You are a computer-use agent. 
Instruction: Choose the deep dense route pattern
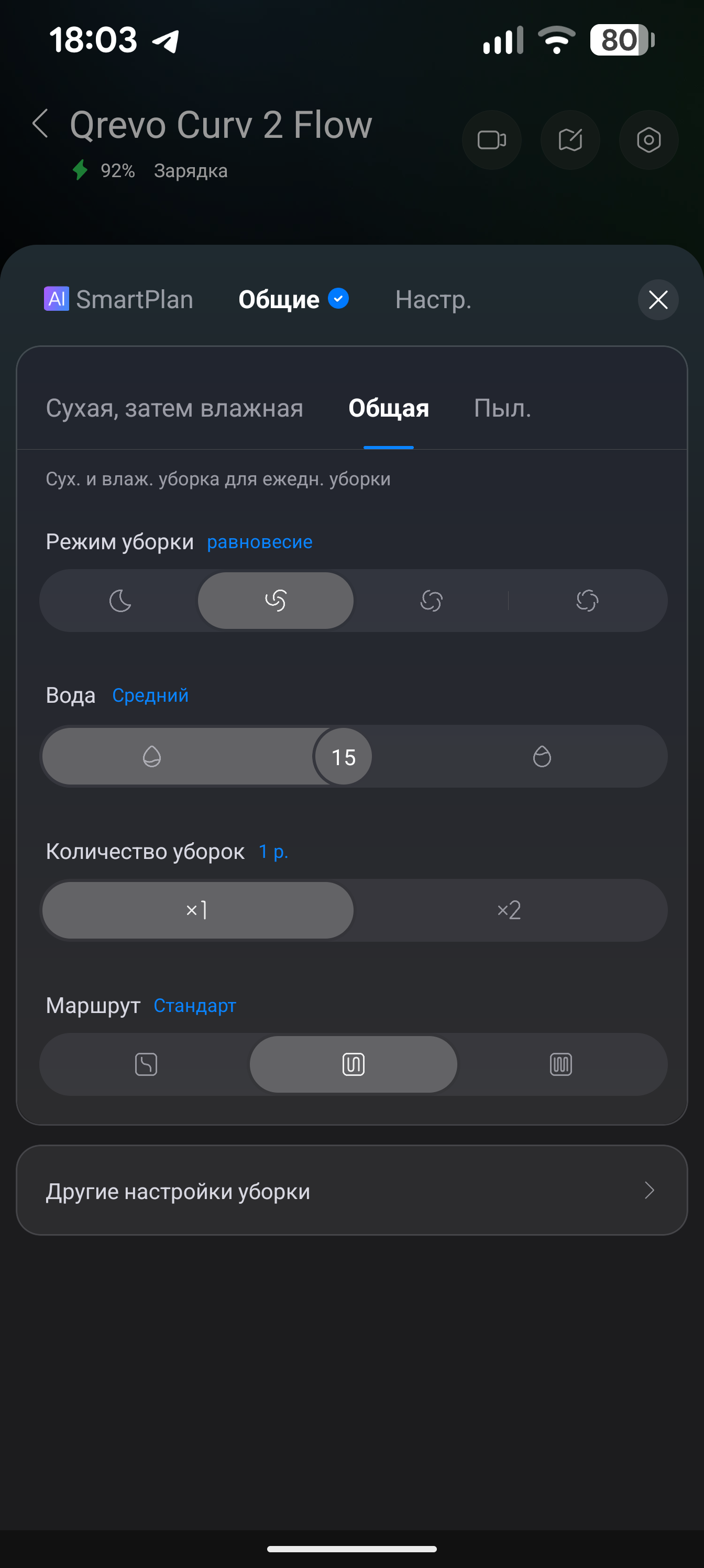(560, 1064)
